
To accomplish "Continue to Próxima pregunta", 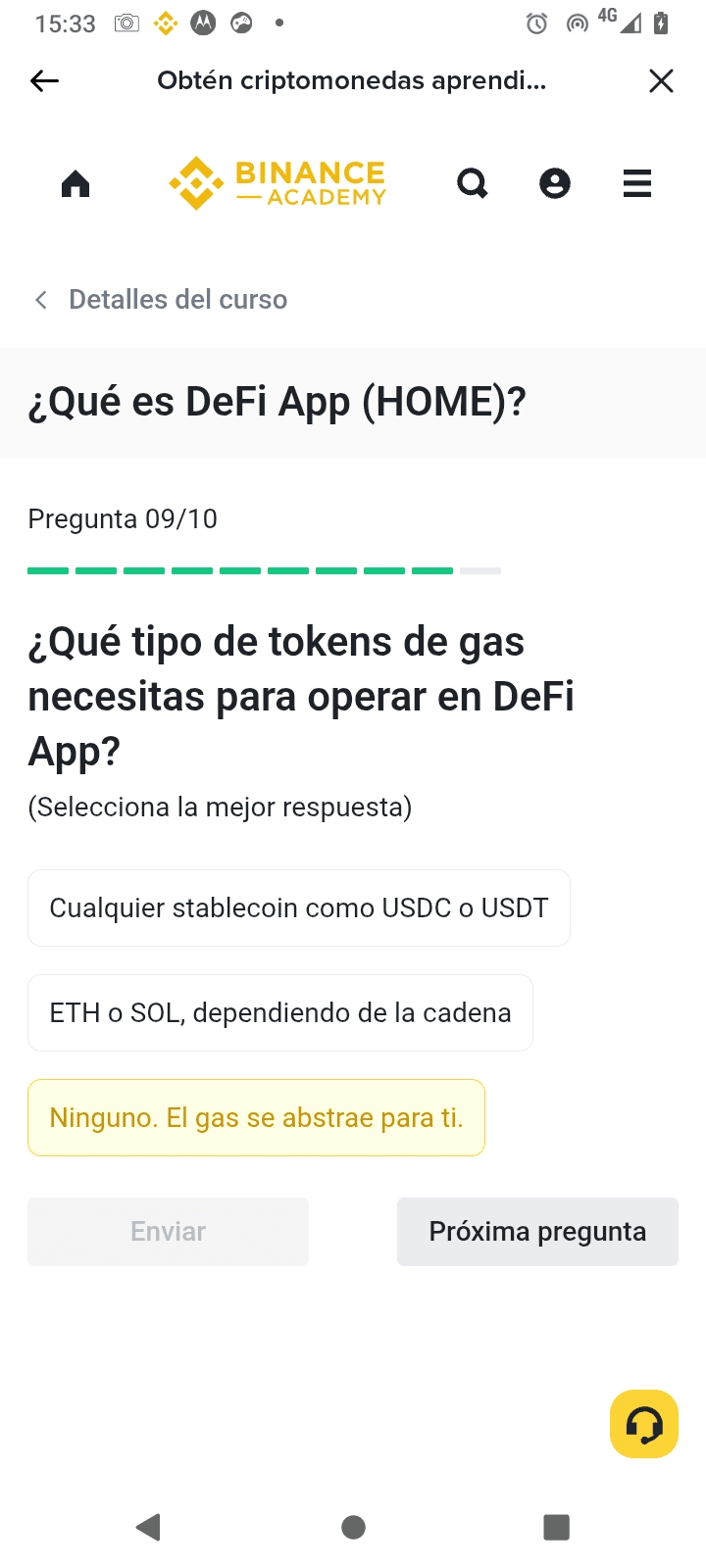I will (x=537, y=1232).
